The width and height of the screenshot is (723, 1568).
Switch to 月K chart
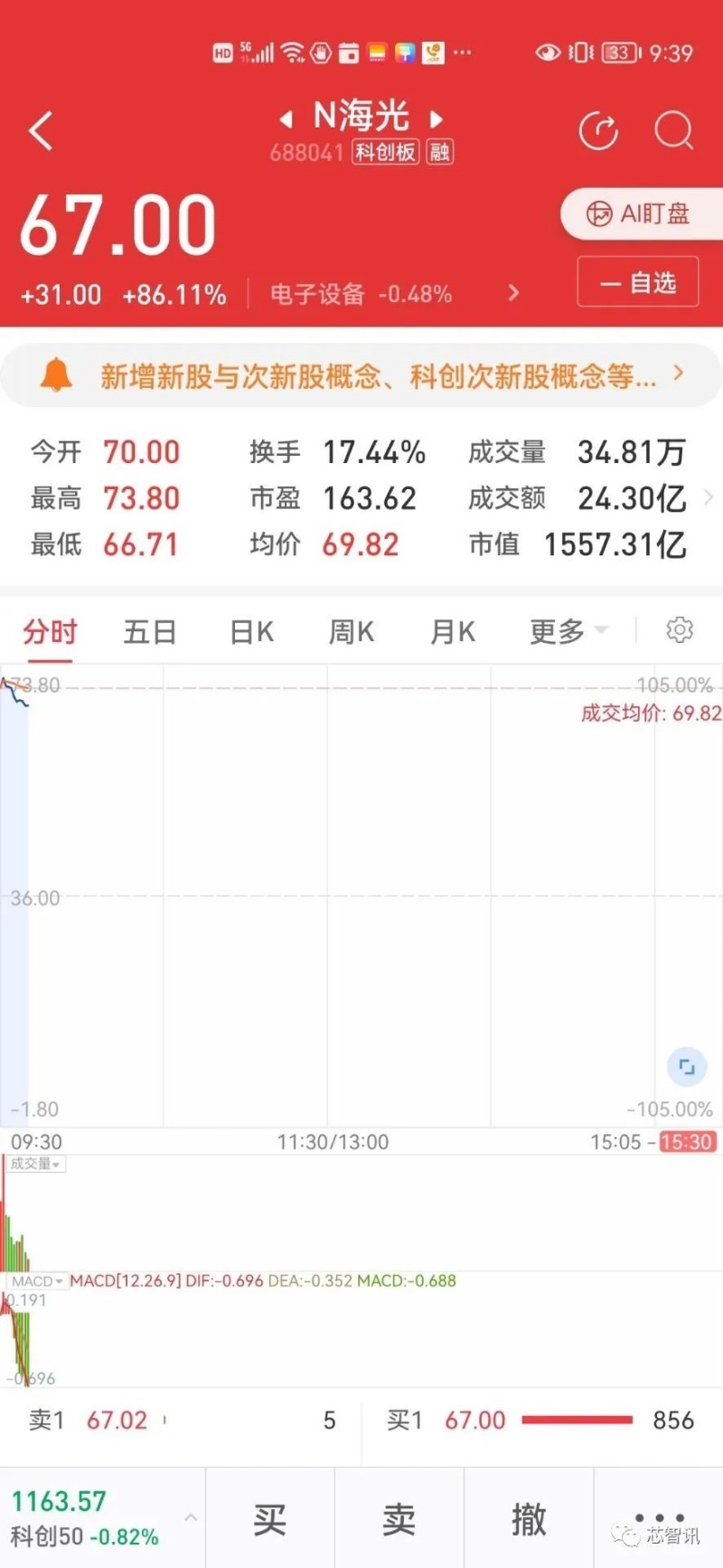click(452, 631)
